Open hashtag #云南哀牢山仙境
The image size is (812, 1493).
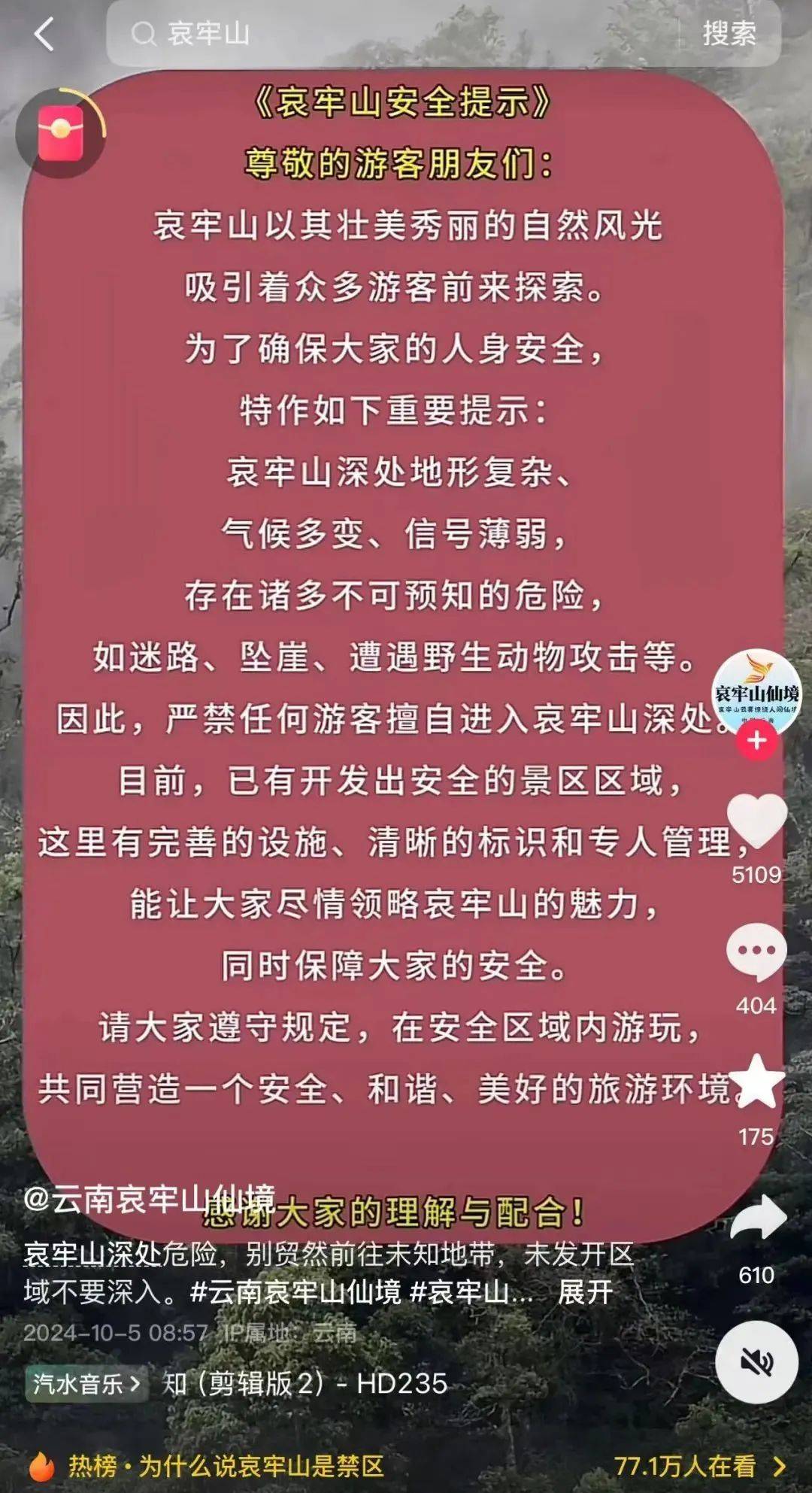(x=295, y=1292)
